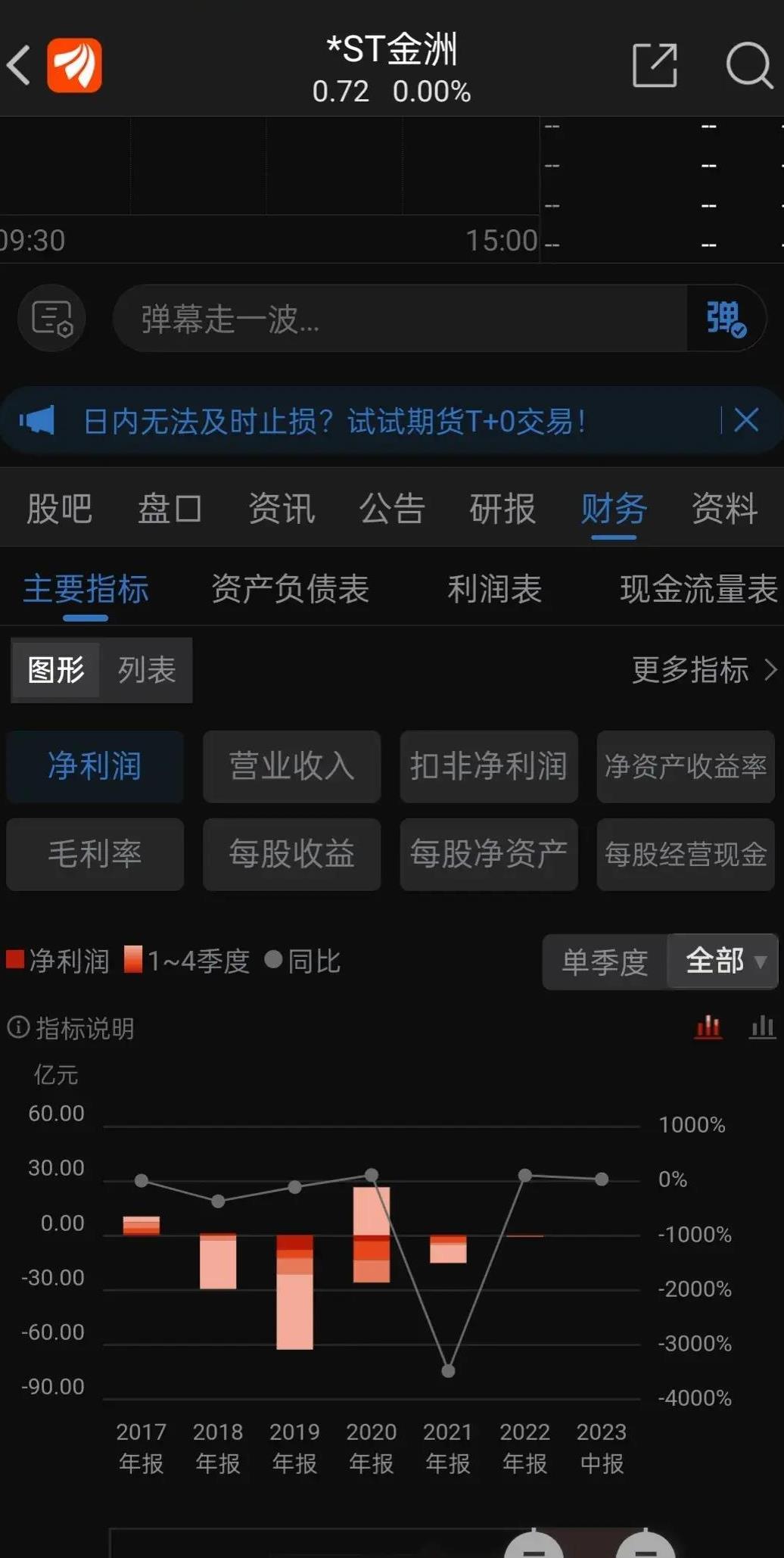Select the 毛利率 indicator chip
Viewport: 784px width, 1558px height.
tap(95, 854)
